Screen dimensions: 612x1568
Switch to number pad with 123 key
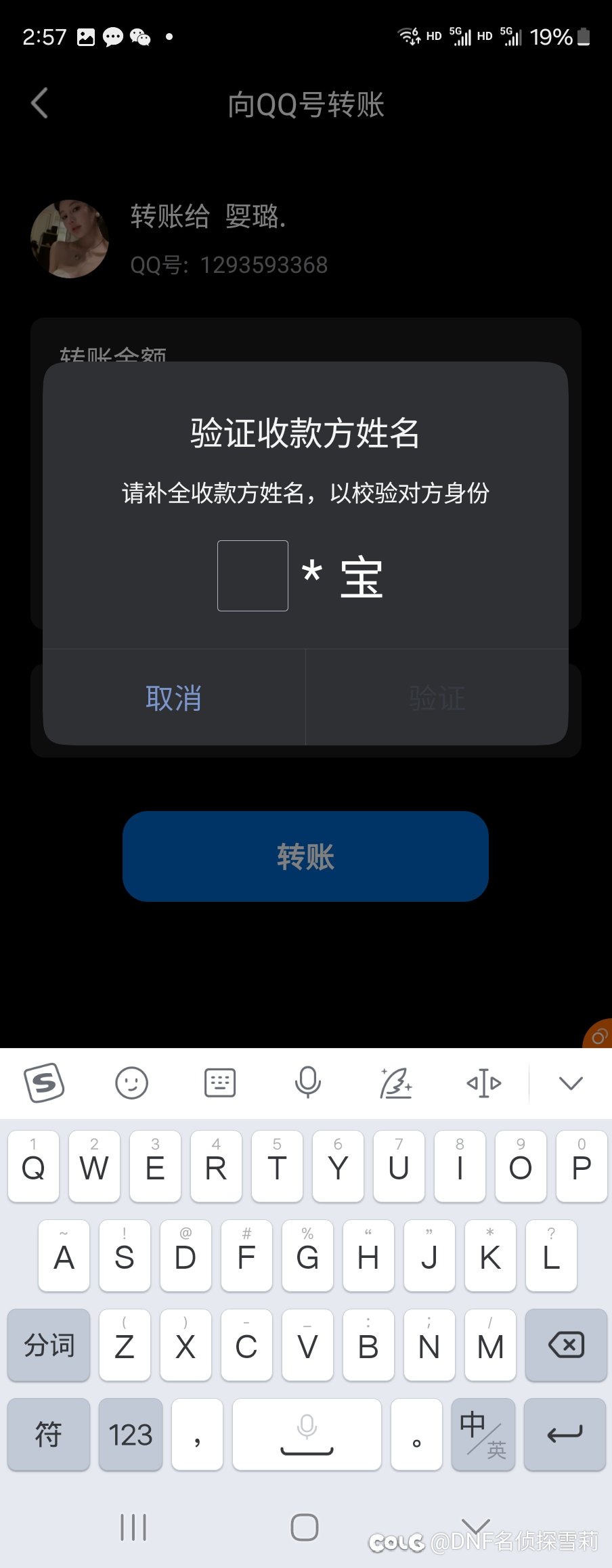[130, 1435]
